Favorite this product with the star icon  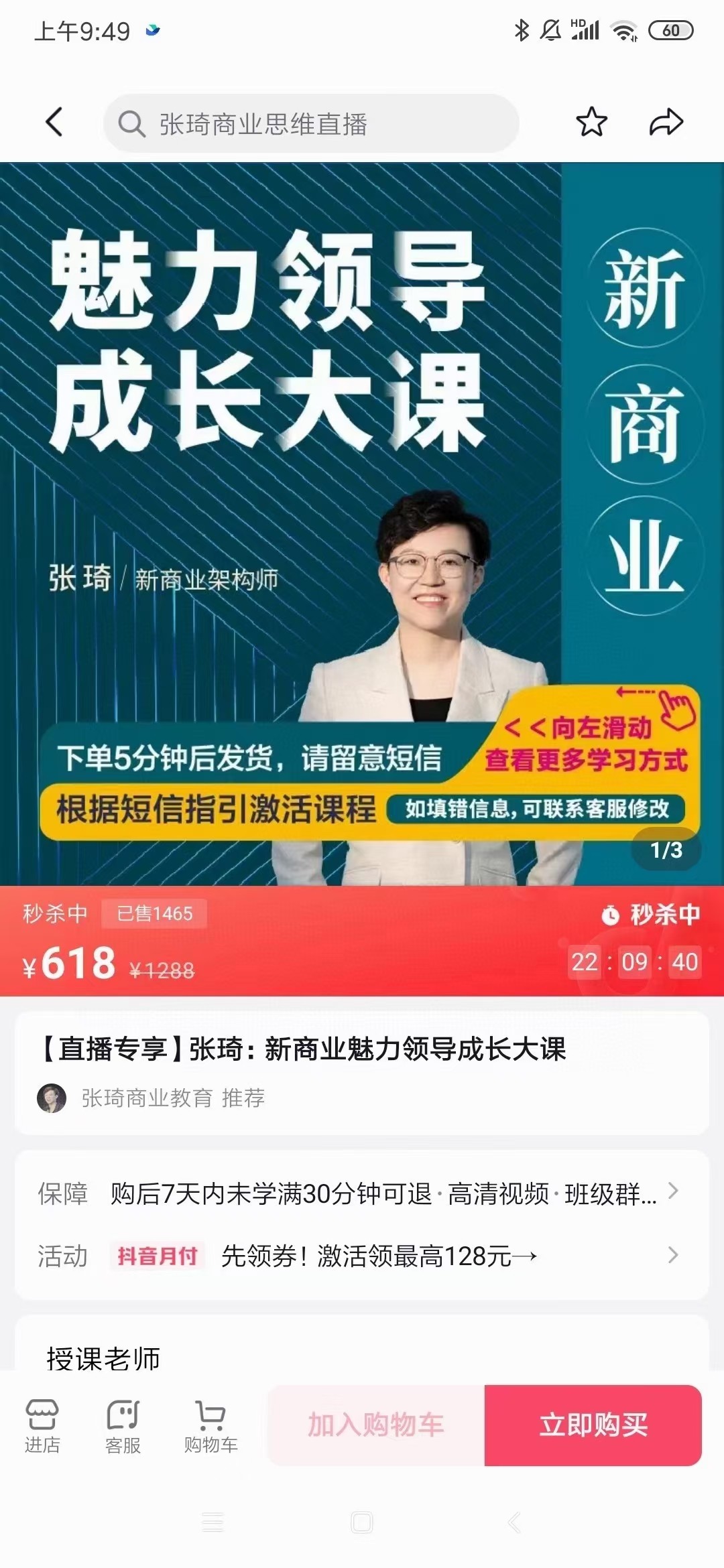591,123
